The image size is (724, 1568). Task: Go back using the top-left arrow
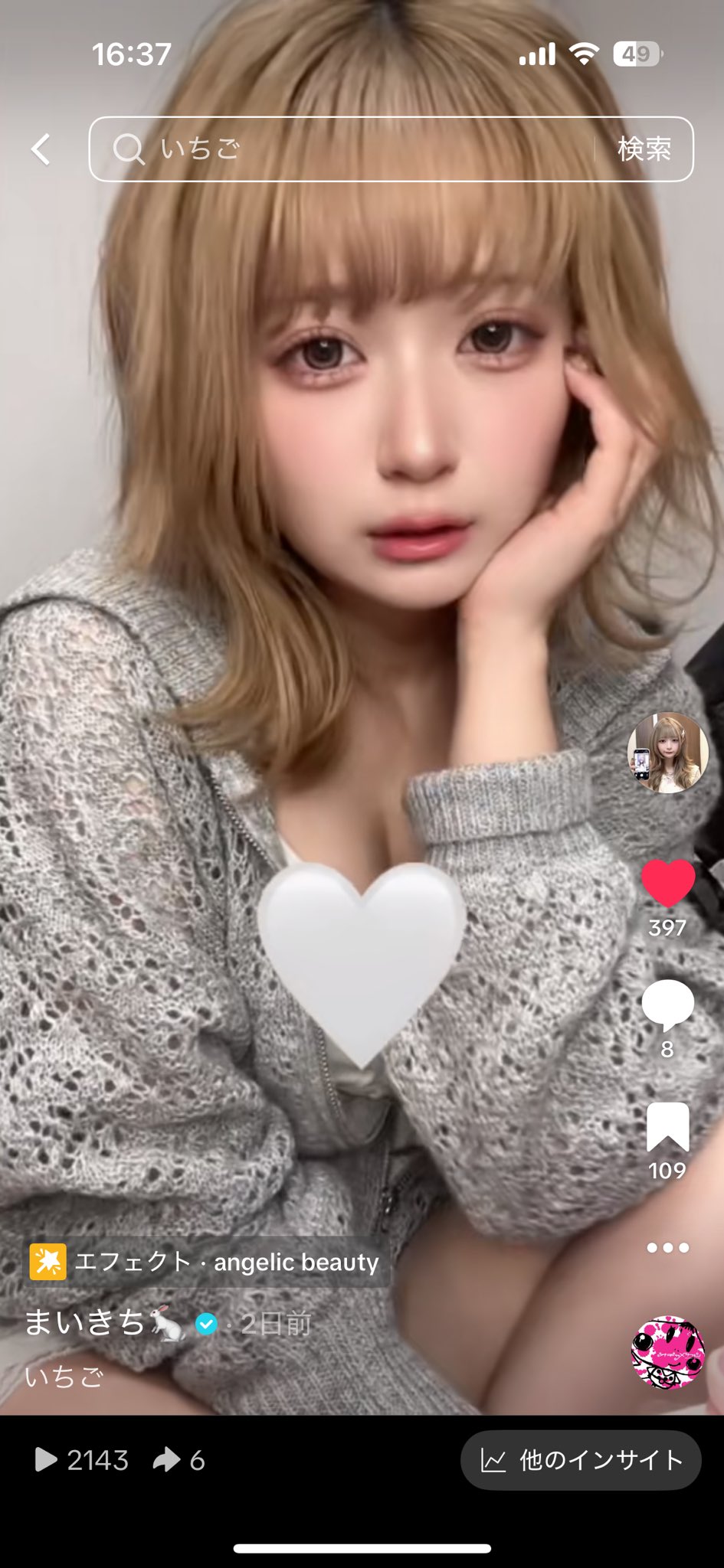coord(41,149)
